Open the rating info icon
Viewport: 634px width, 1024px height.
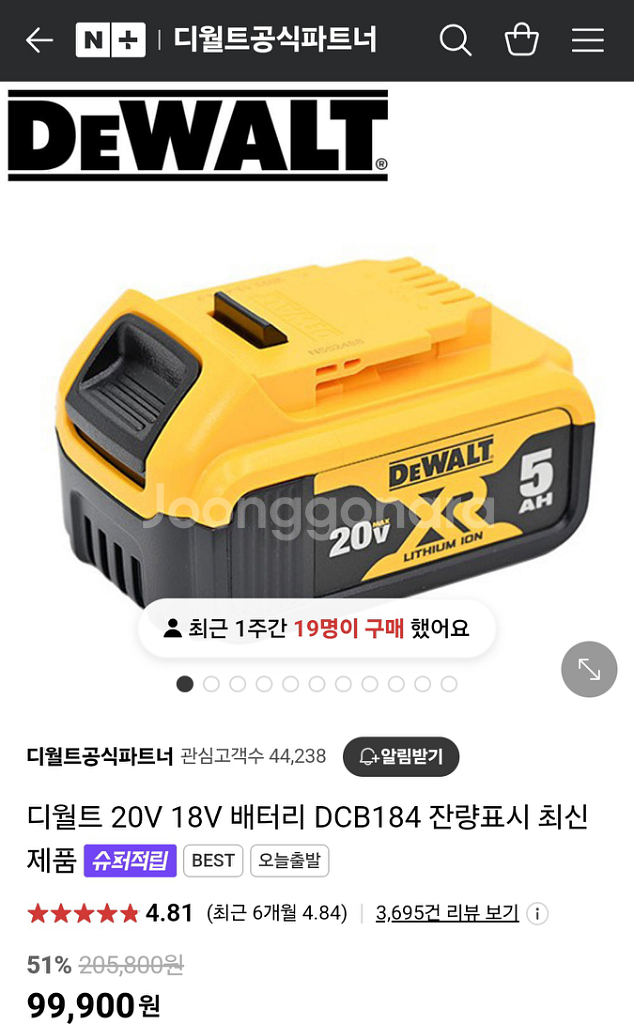[537, 913]
